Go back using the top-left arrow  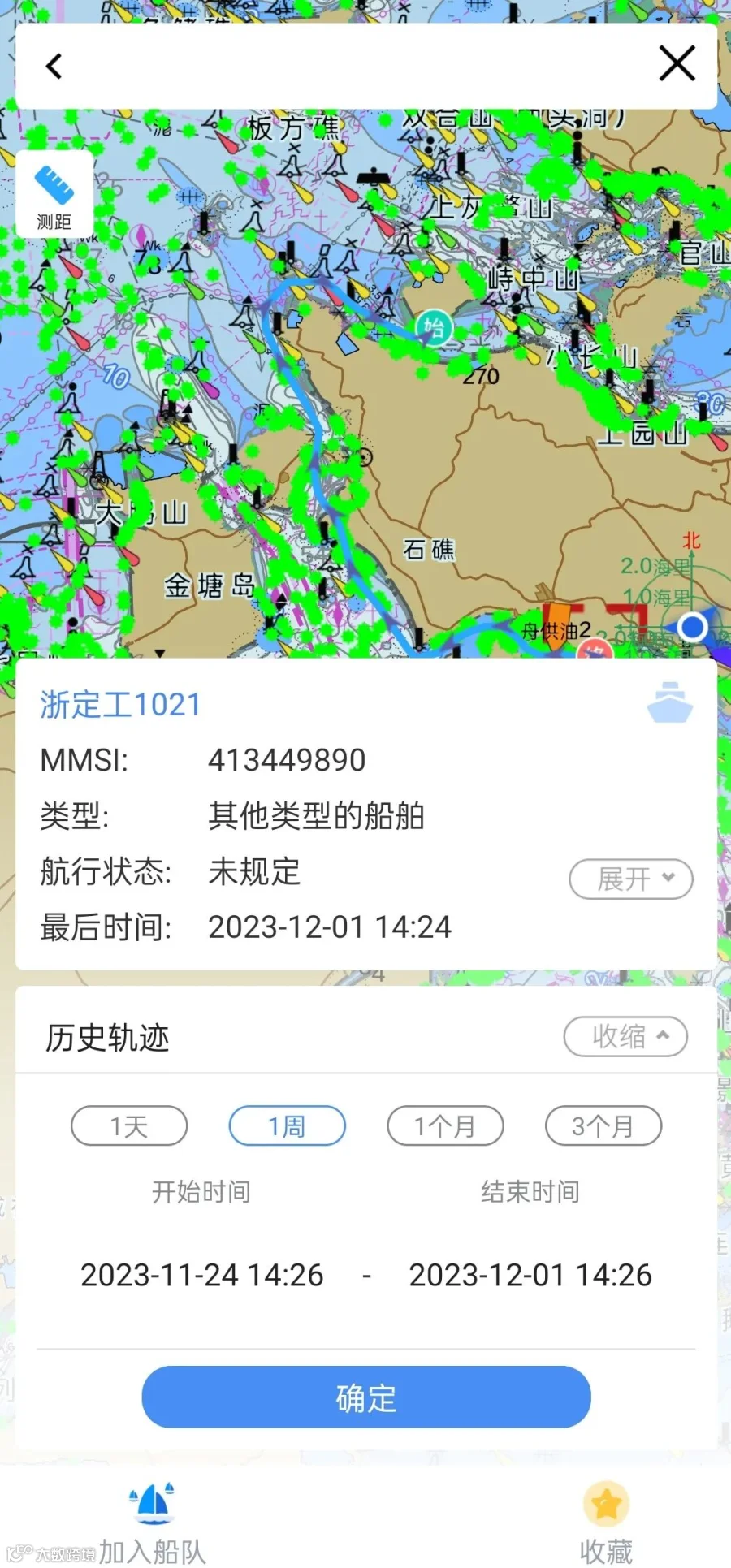pyautogui.click(x=54, y=66)
